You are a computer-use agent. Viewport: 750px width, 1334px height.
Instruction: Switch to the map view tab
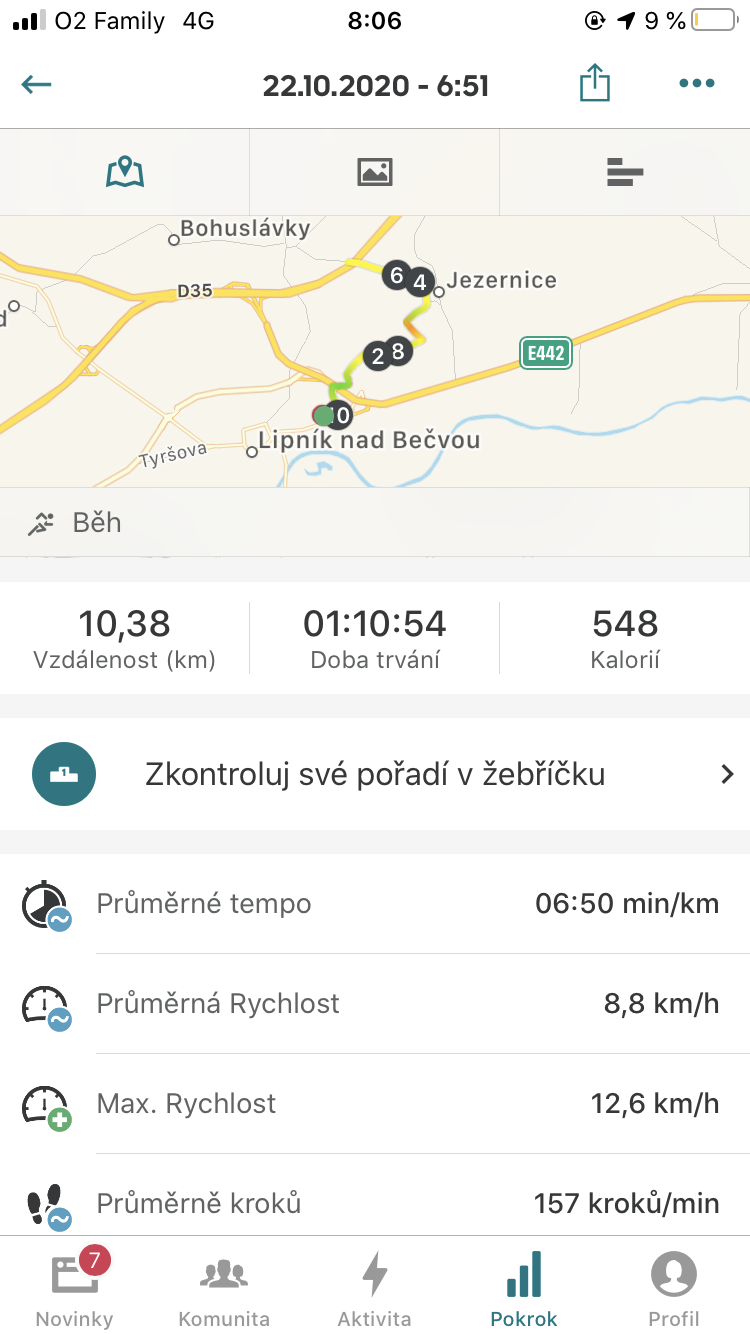coord(125,172)
